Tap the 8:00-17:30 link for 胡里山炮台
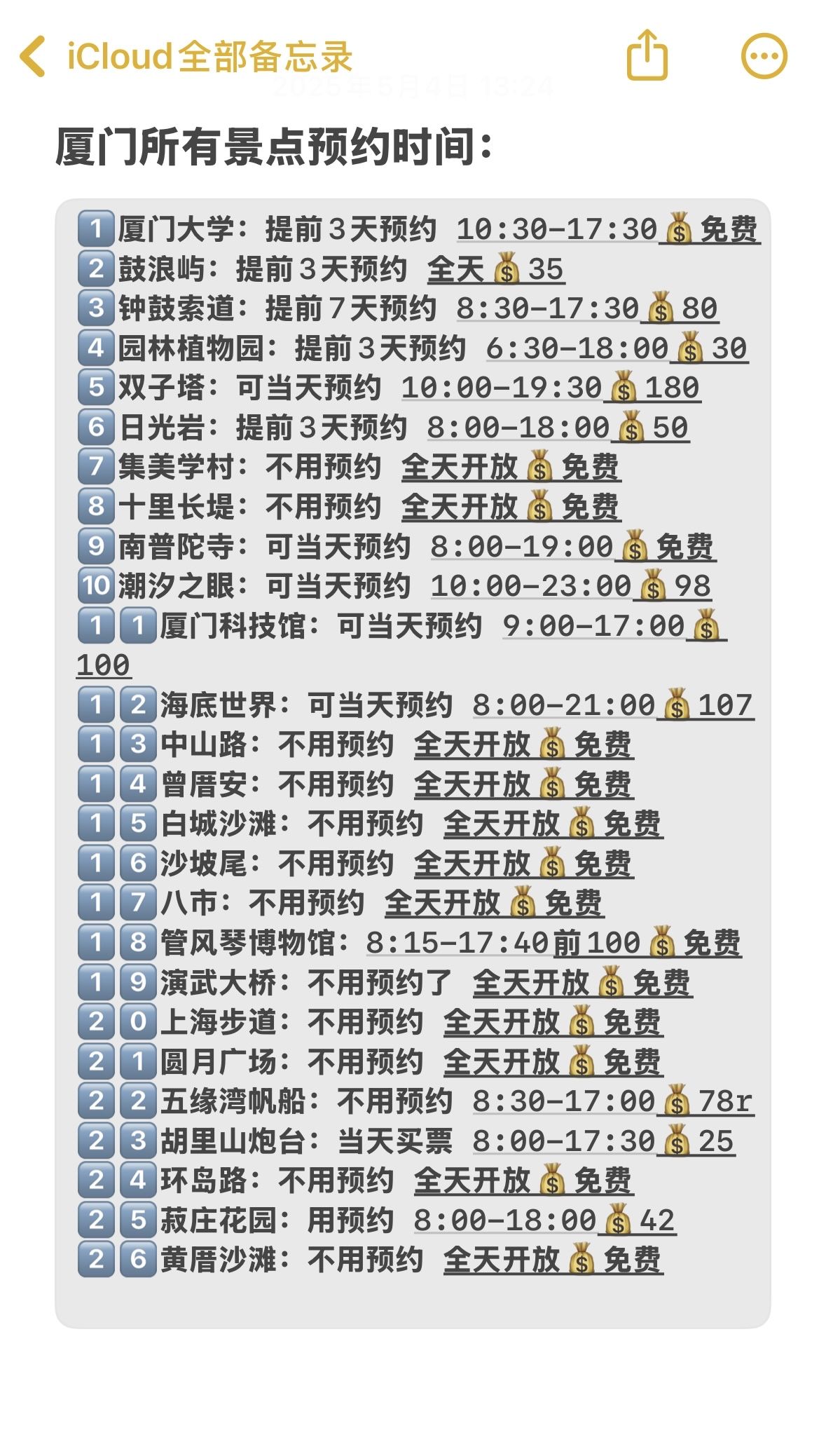This screenshot has height=1456, width=826. pyautogui.click(x=564, y=1141)
